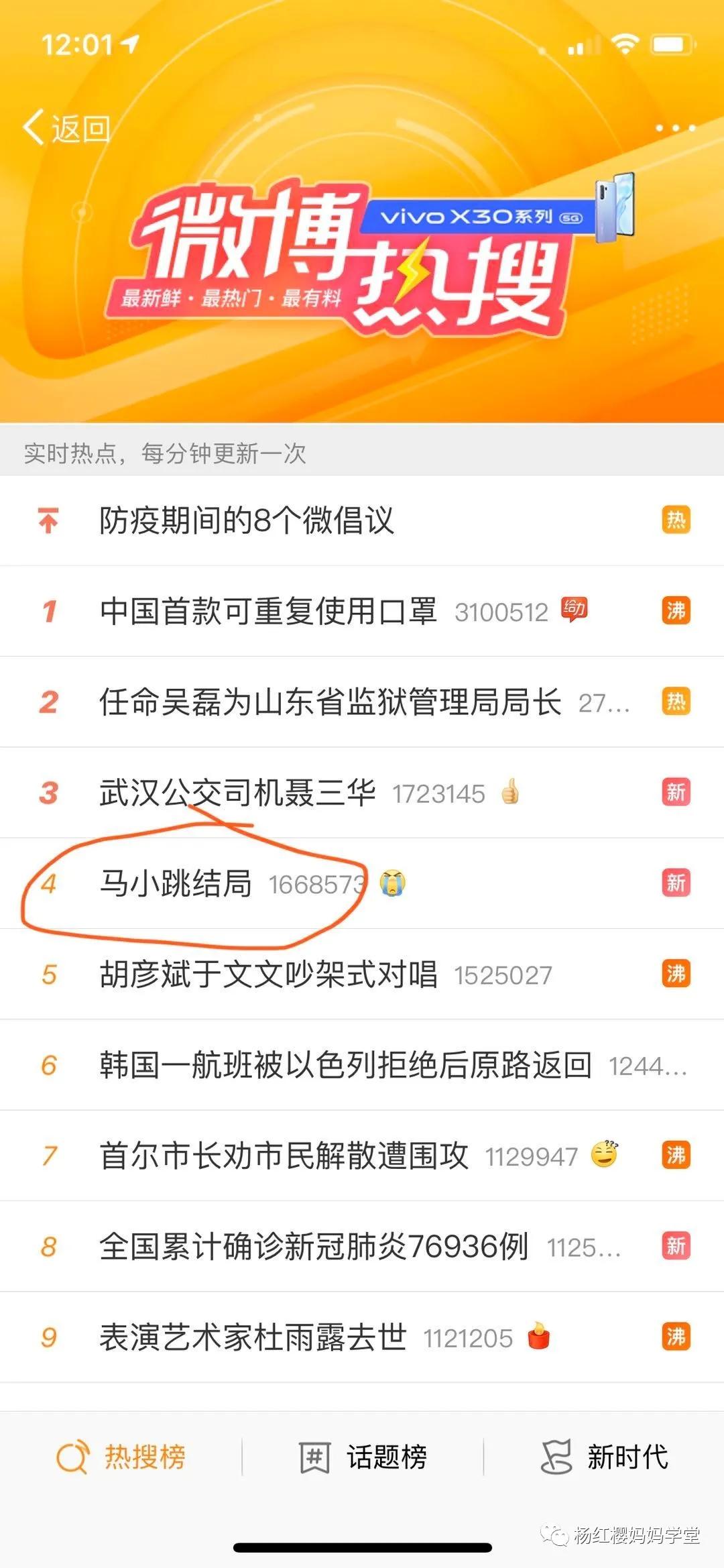Click the 沸 badge on 中国首款可重复使用口罩

click(674, 610)
